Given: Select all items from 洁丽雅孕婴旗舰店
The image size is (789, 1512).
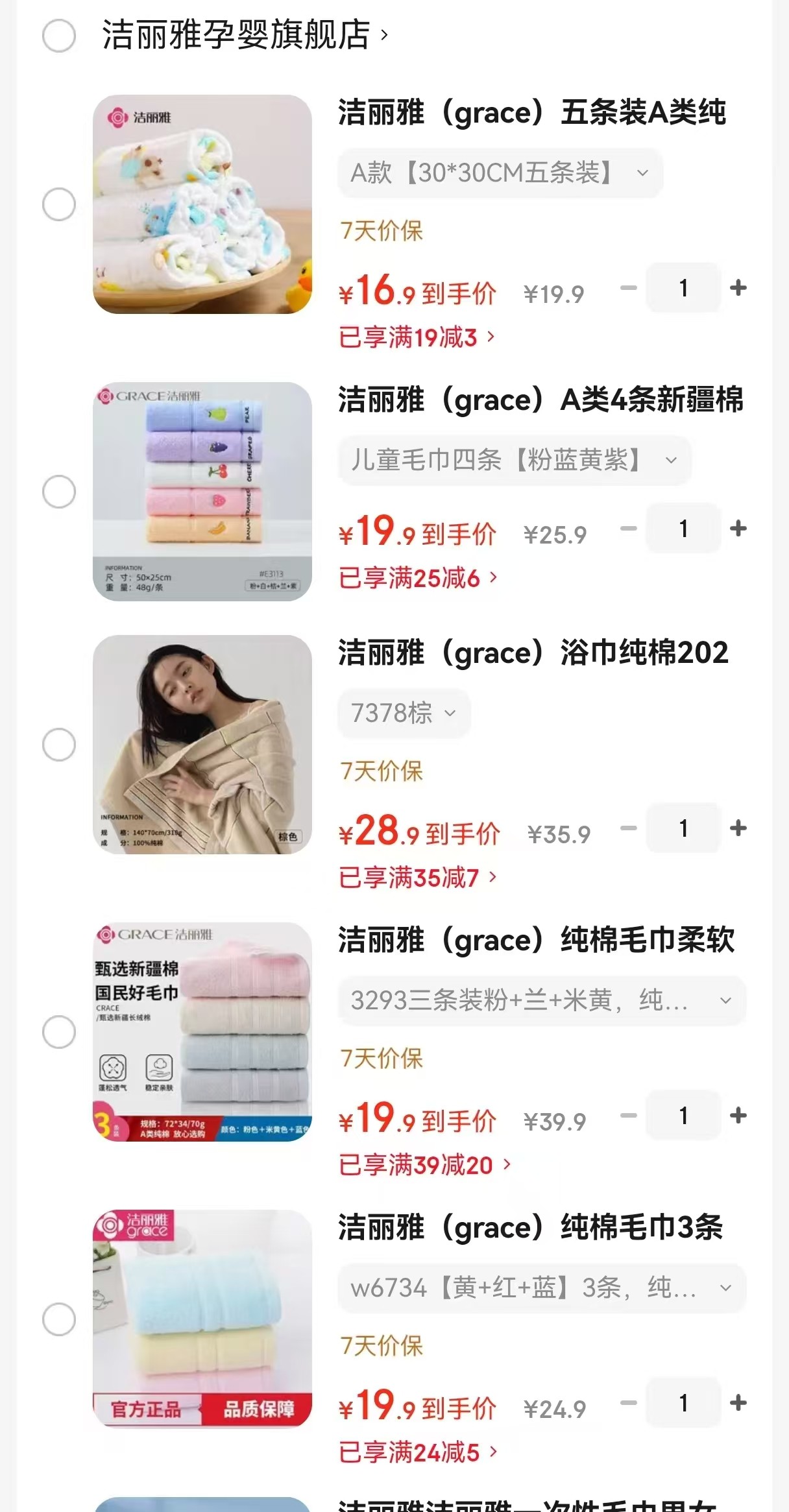Looking at the screenshot, I should 59,35.
